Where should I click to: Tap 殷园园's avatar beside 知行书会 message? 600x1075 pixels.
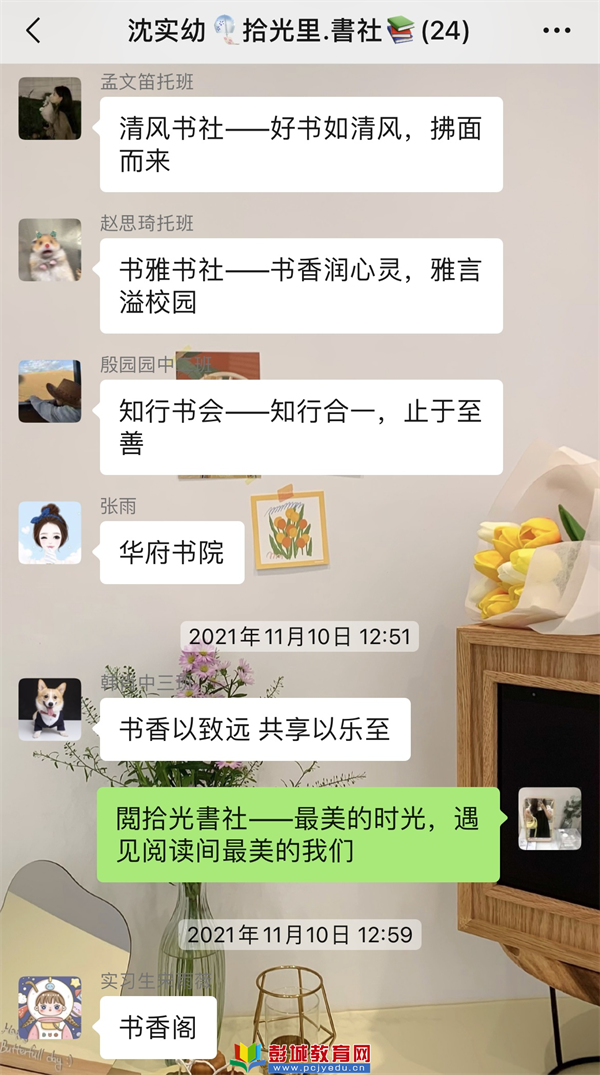point(50,391)
